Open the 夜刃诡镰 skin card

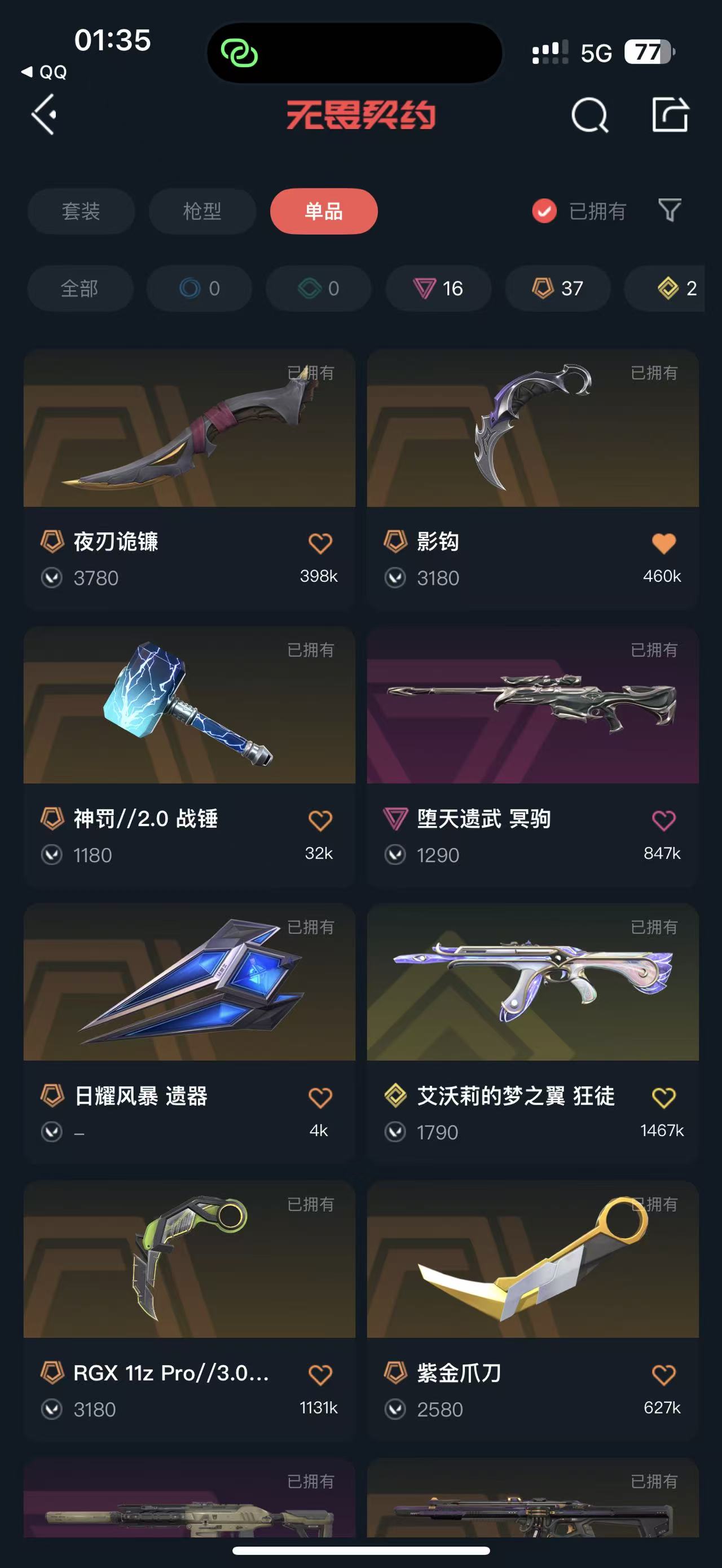coord(190,479)
